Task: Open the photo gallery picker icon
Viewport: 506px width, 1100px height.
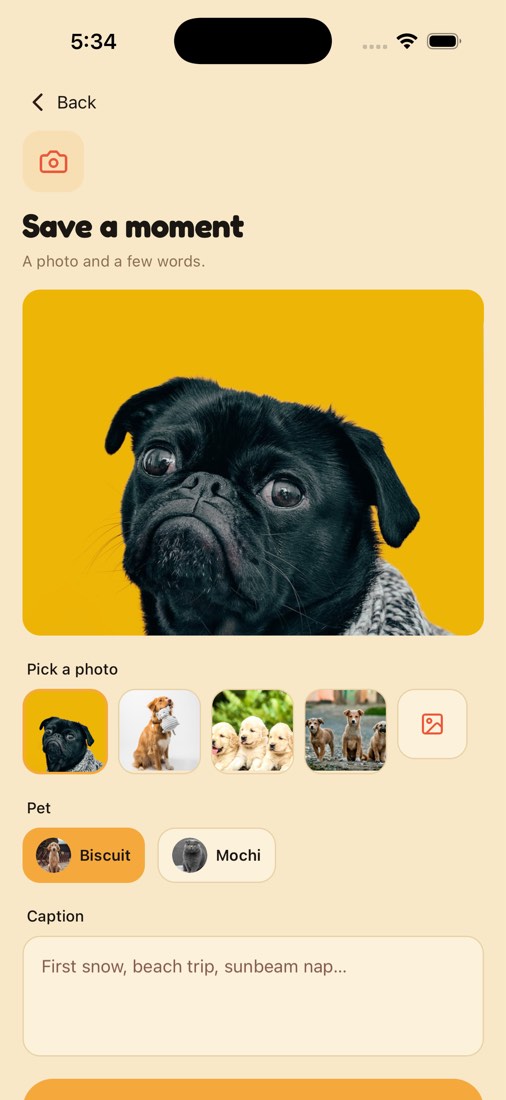Action: (432, 724)
